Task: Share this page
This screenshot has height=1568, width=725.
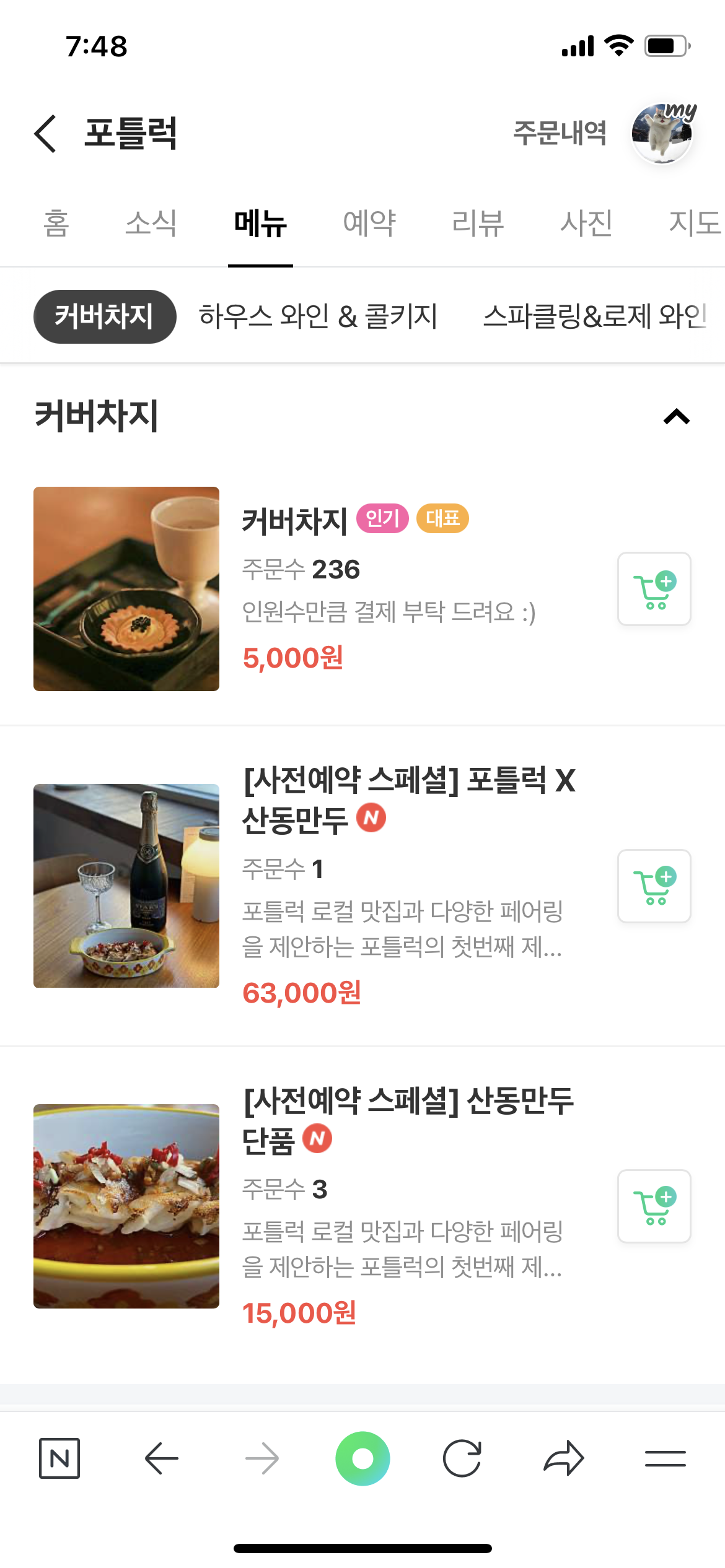Action: [563, 1458]
